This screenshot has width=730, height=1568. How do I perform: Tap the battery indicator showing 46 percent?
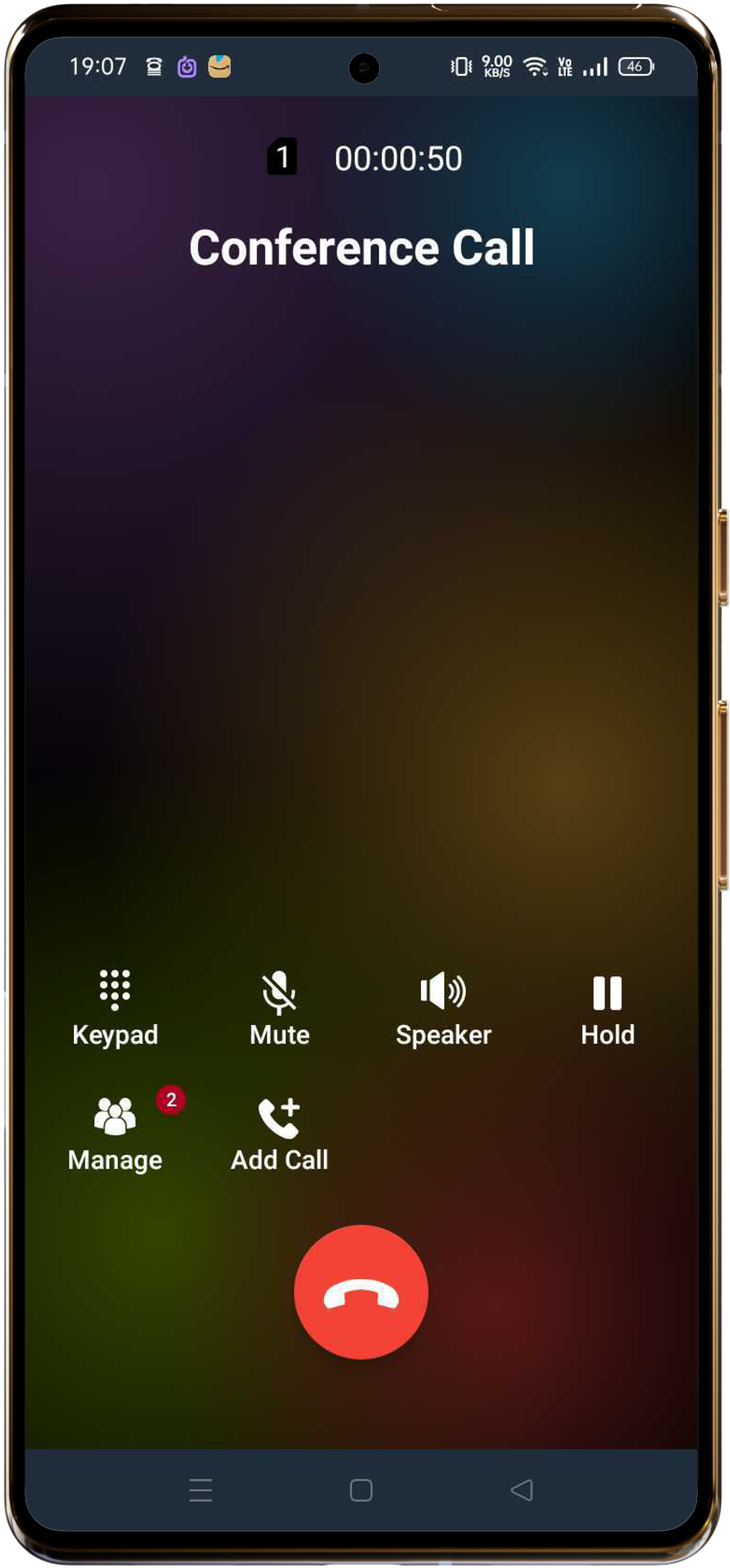(636, 66)
